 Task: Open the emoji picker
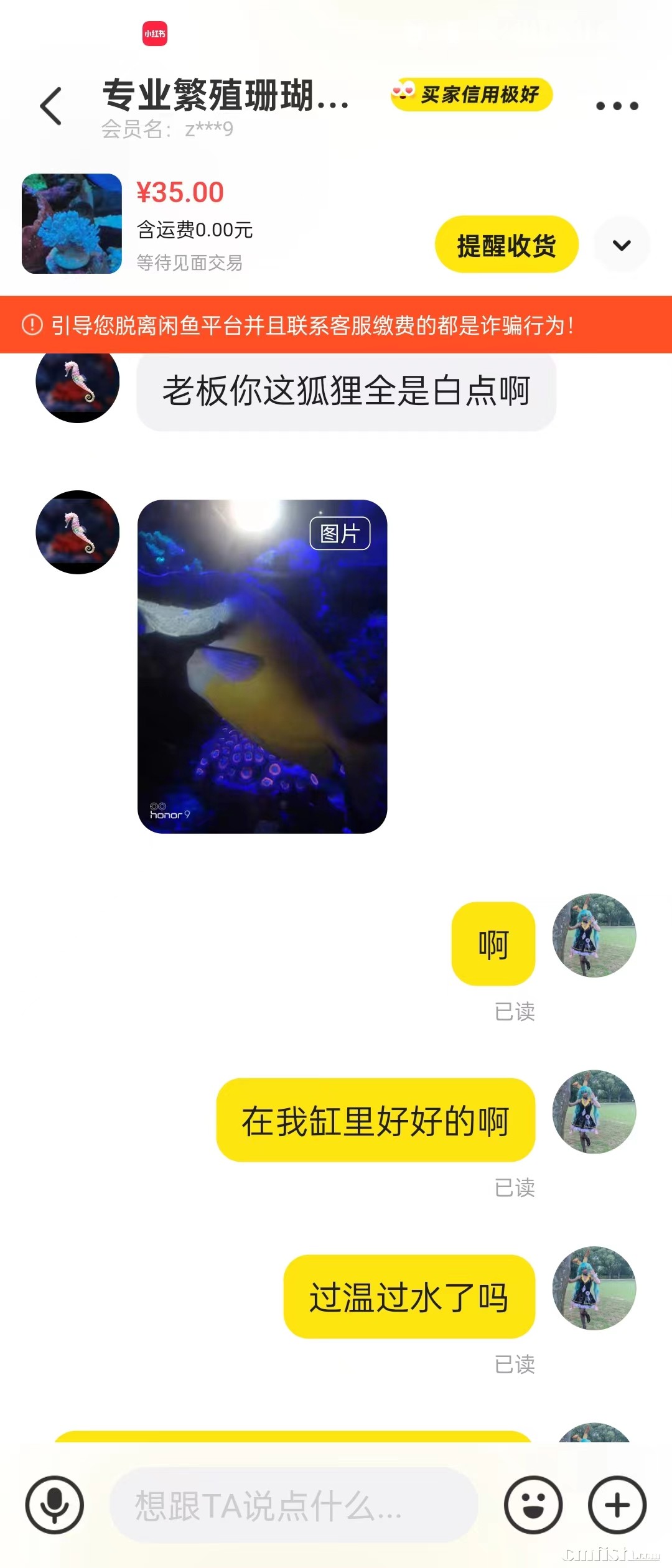tap(533, 1505)
